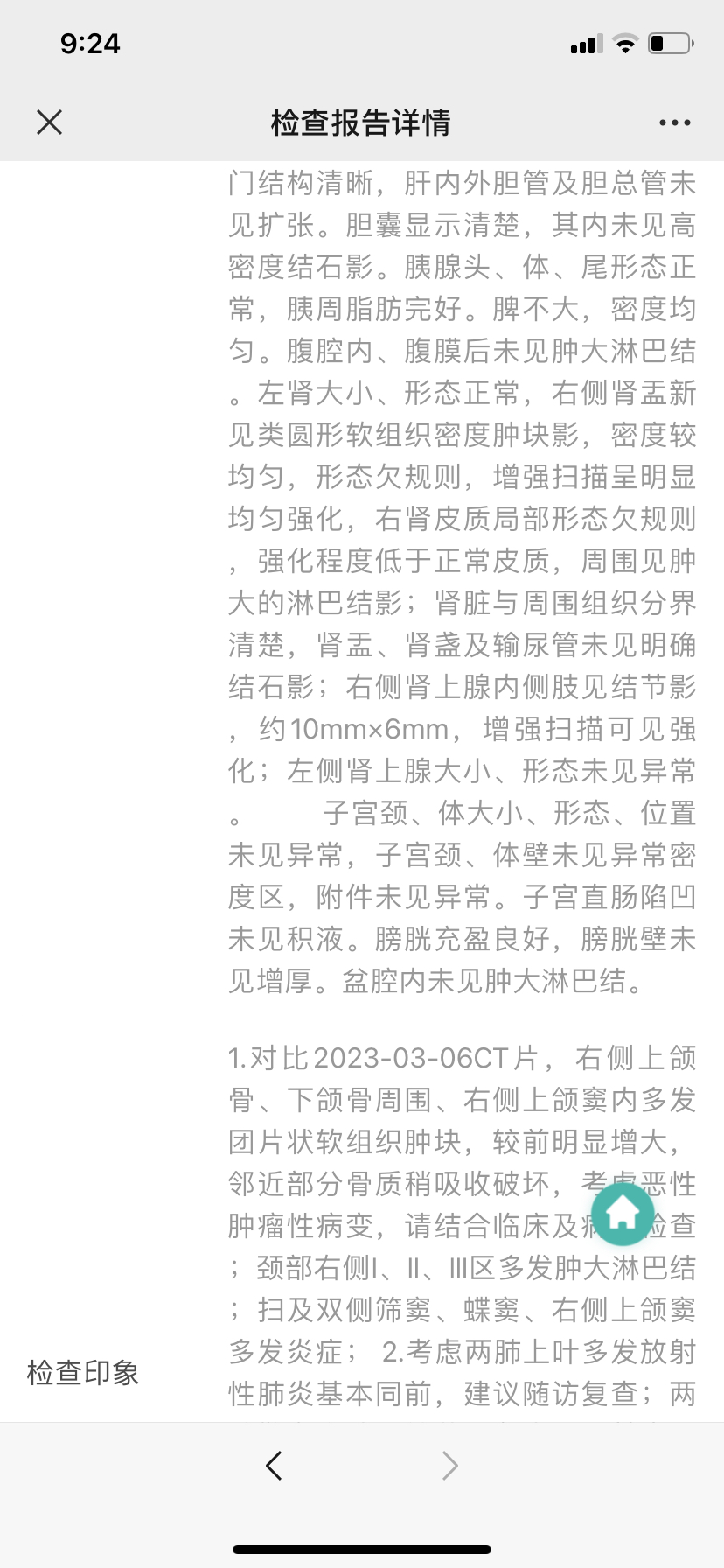Go forward with the bottom right arrow
Screen dimensions: 724x1568
pyautogui.click(x=449, y=1465)
